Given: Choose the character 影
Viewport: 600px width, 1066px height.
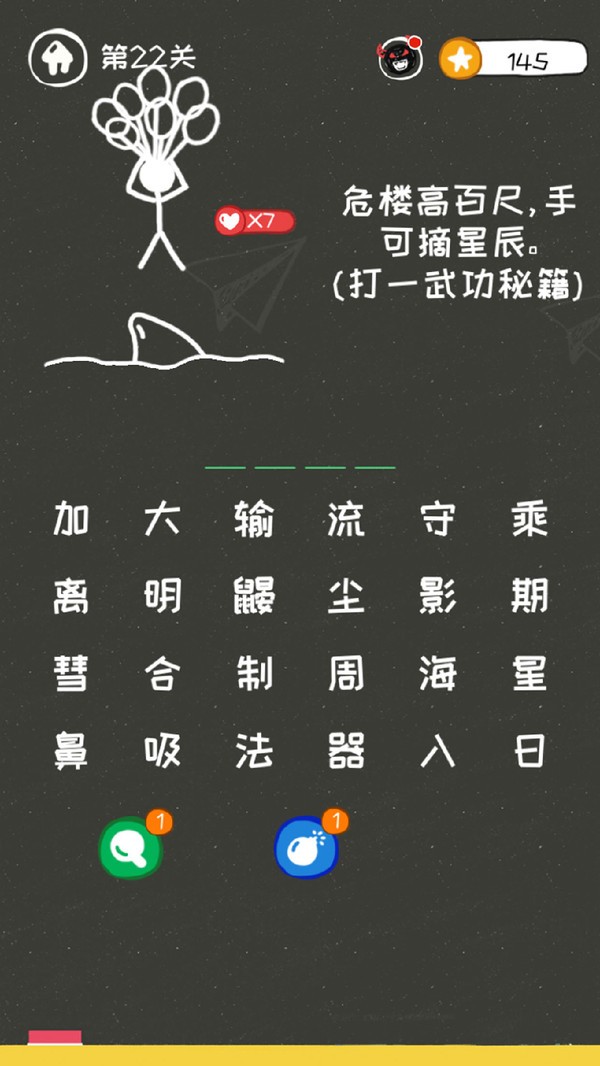Looking at the screenshot, I should tap(438, 597).
